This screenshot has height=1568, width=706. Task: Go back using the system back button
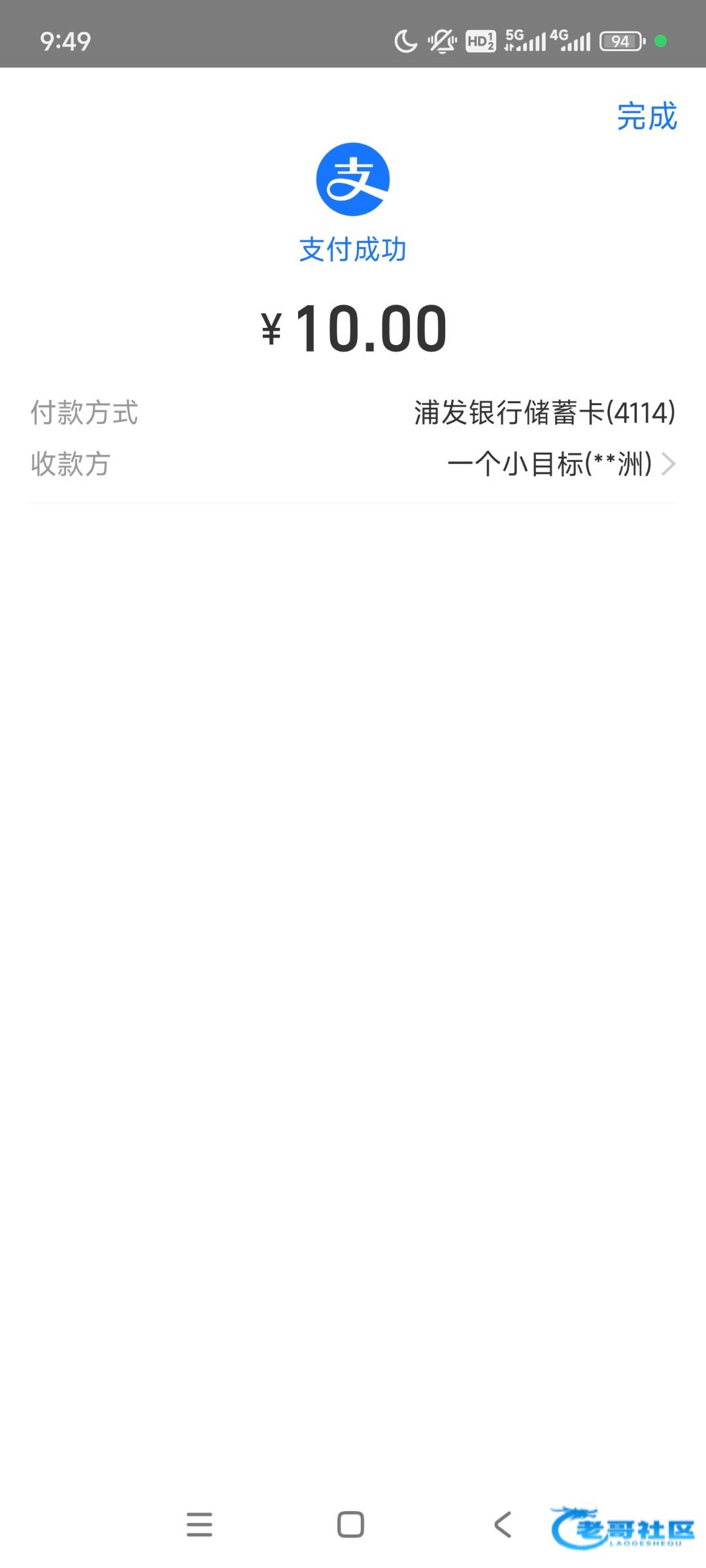[502, 1525]
